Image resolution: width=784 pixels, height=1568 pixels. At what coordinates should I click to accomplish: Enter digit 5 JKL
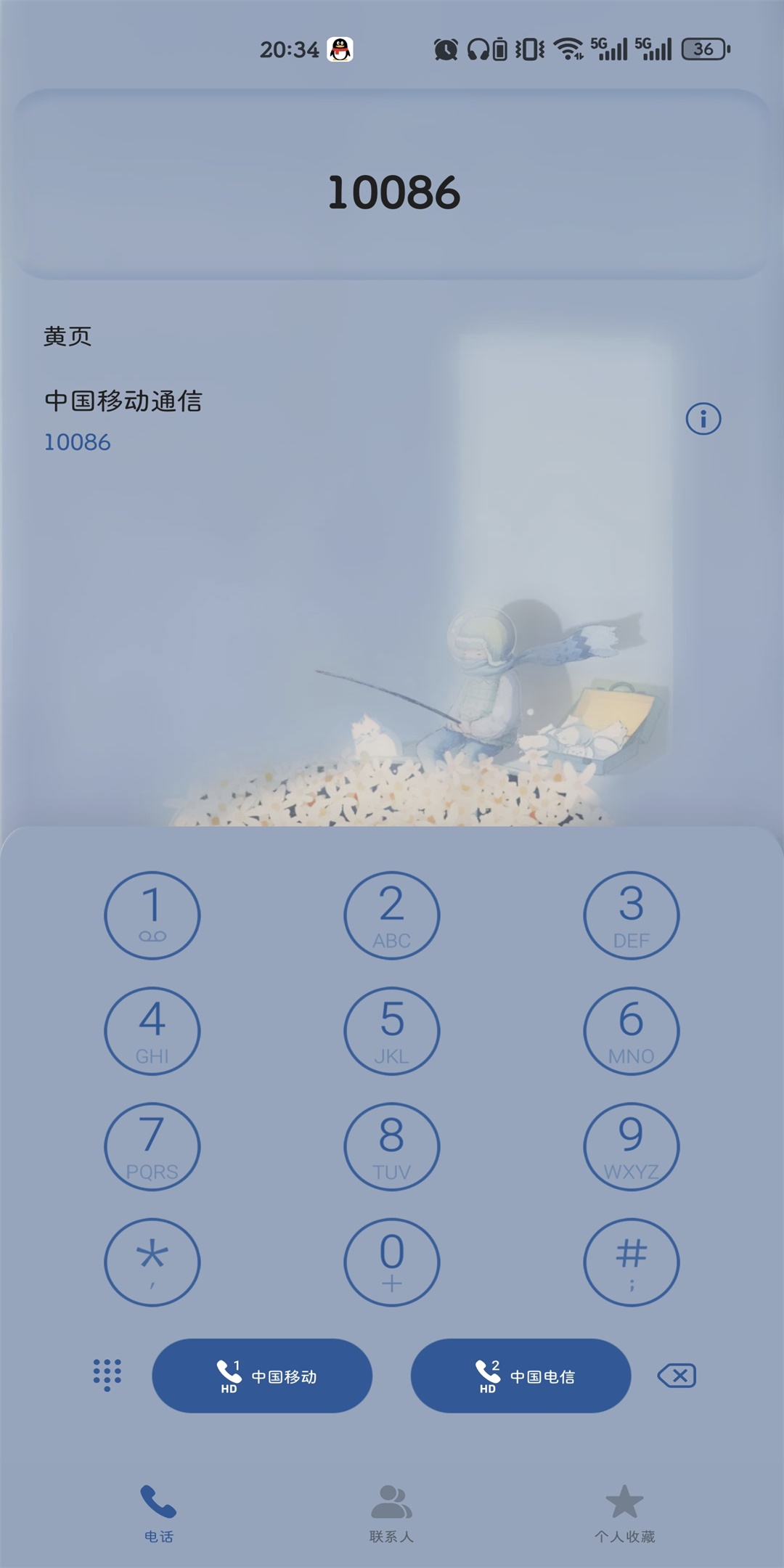(x=391, y=1030)
